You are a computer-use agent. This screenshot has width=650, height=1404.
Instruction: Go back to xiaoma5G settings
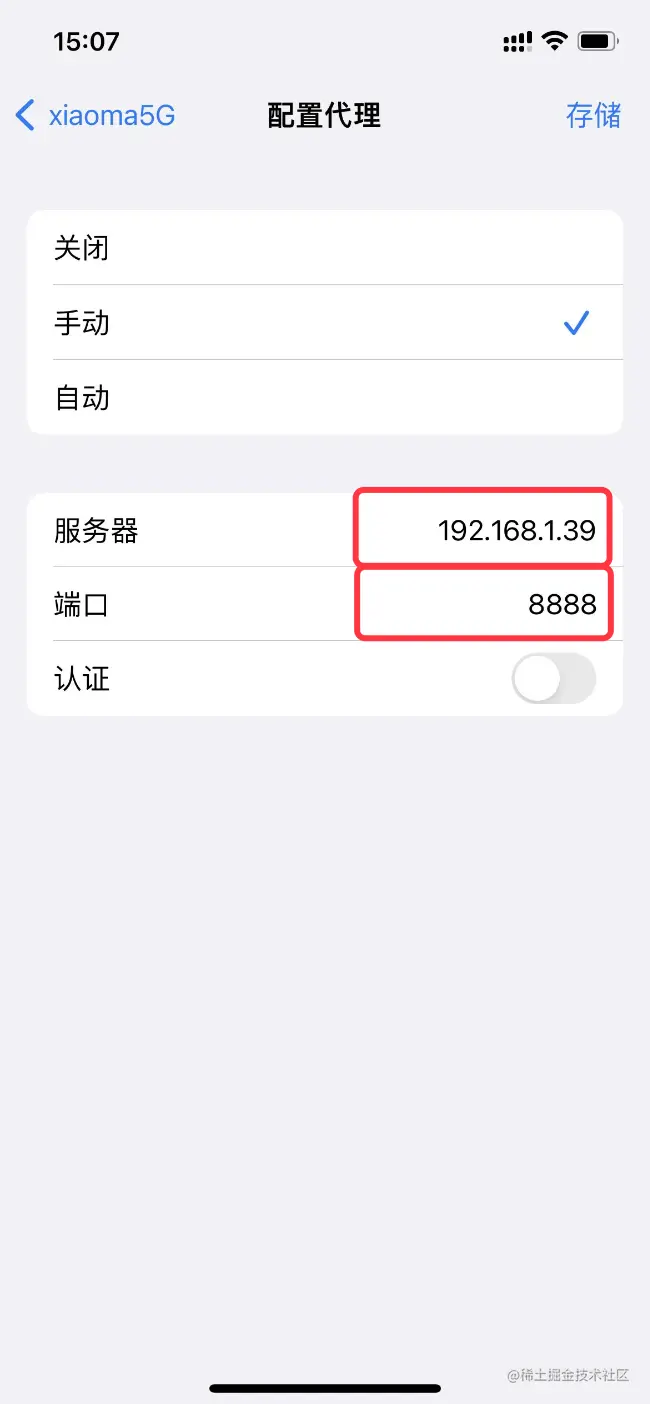(95, 115)
